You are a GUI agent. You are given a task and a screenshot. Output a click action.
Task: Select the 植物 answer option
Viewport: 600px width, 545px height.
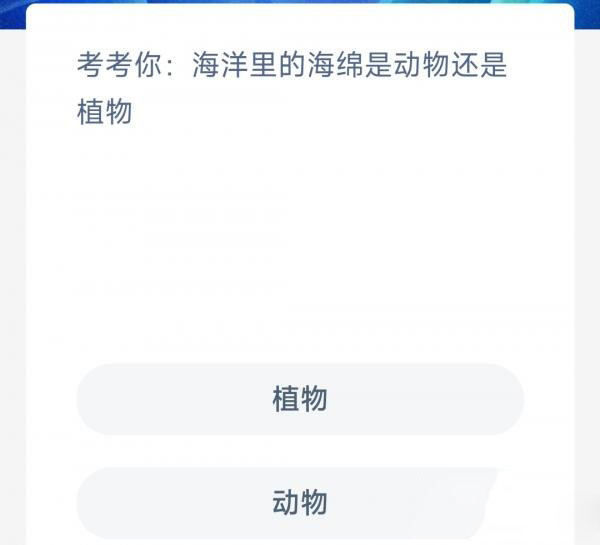click(x=300, y=399)
